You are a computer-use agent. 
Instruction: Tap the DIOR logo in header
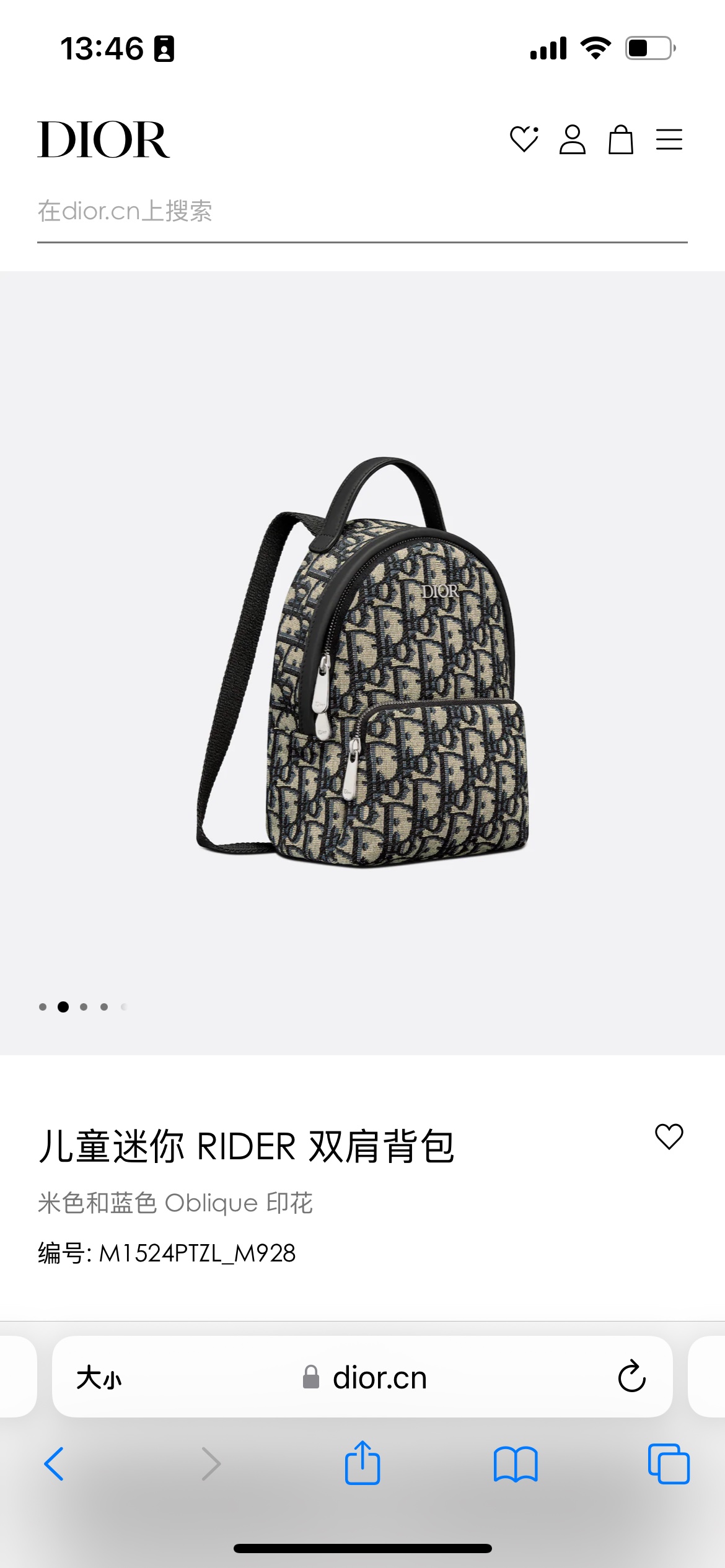click(x=103, y=139)
